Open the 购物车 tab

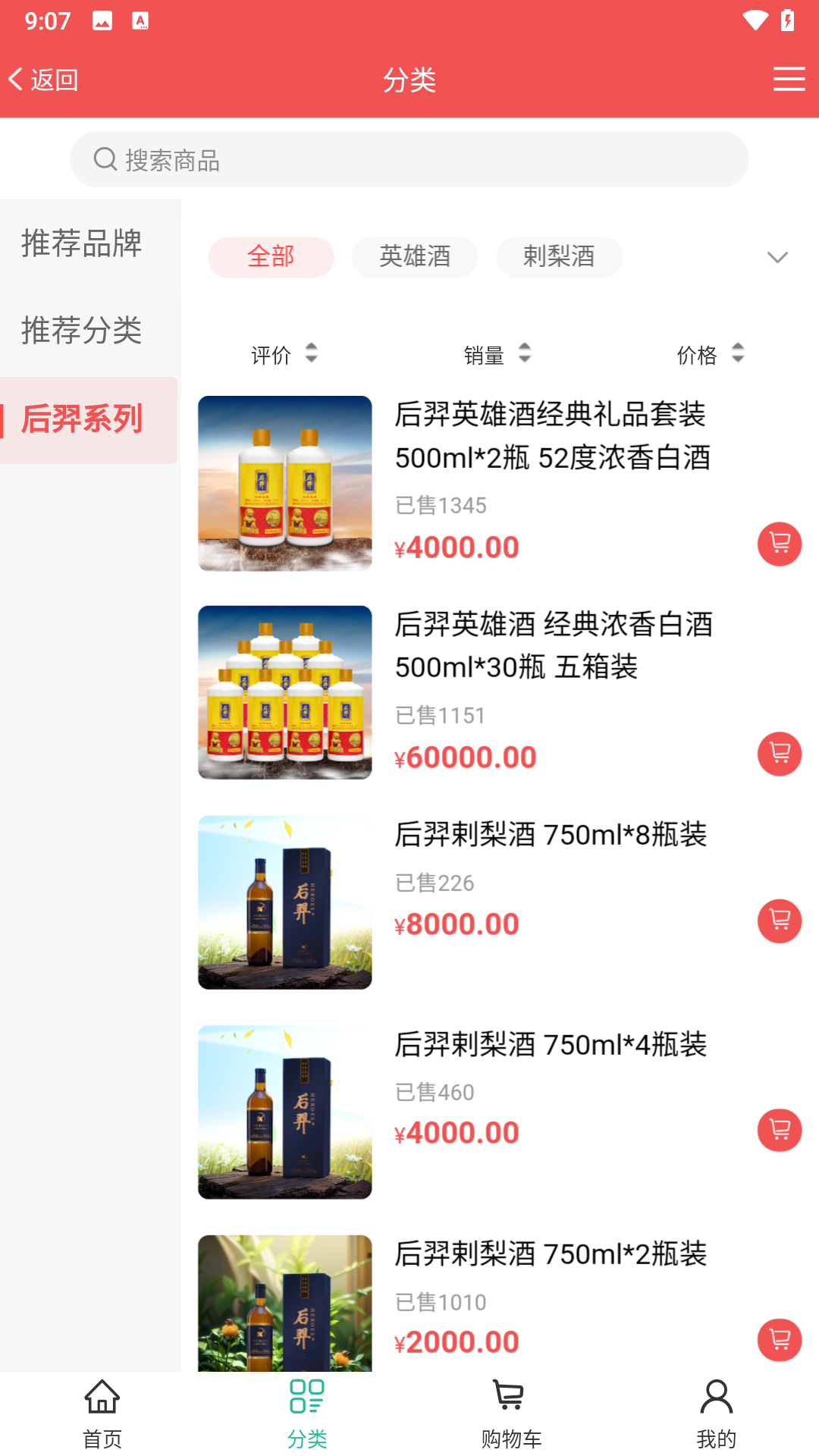tap(511, 1414)
